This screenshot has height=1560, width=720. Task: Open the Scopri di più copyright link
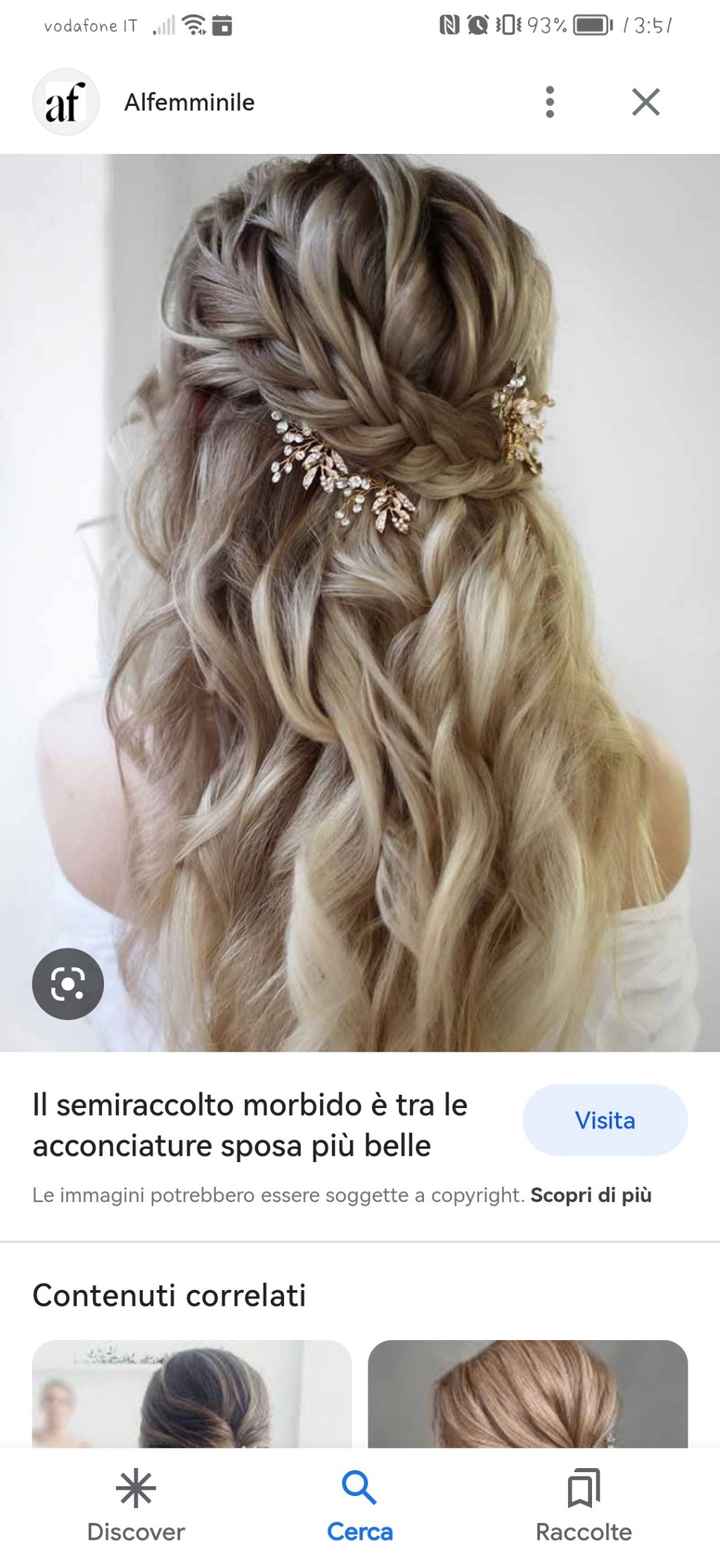pyautogui.click(x=592, y=1195)
